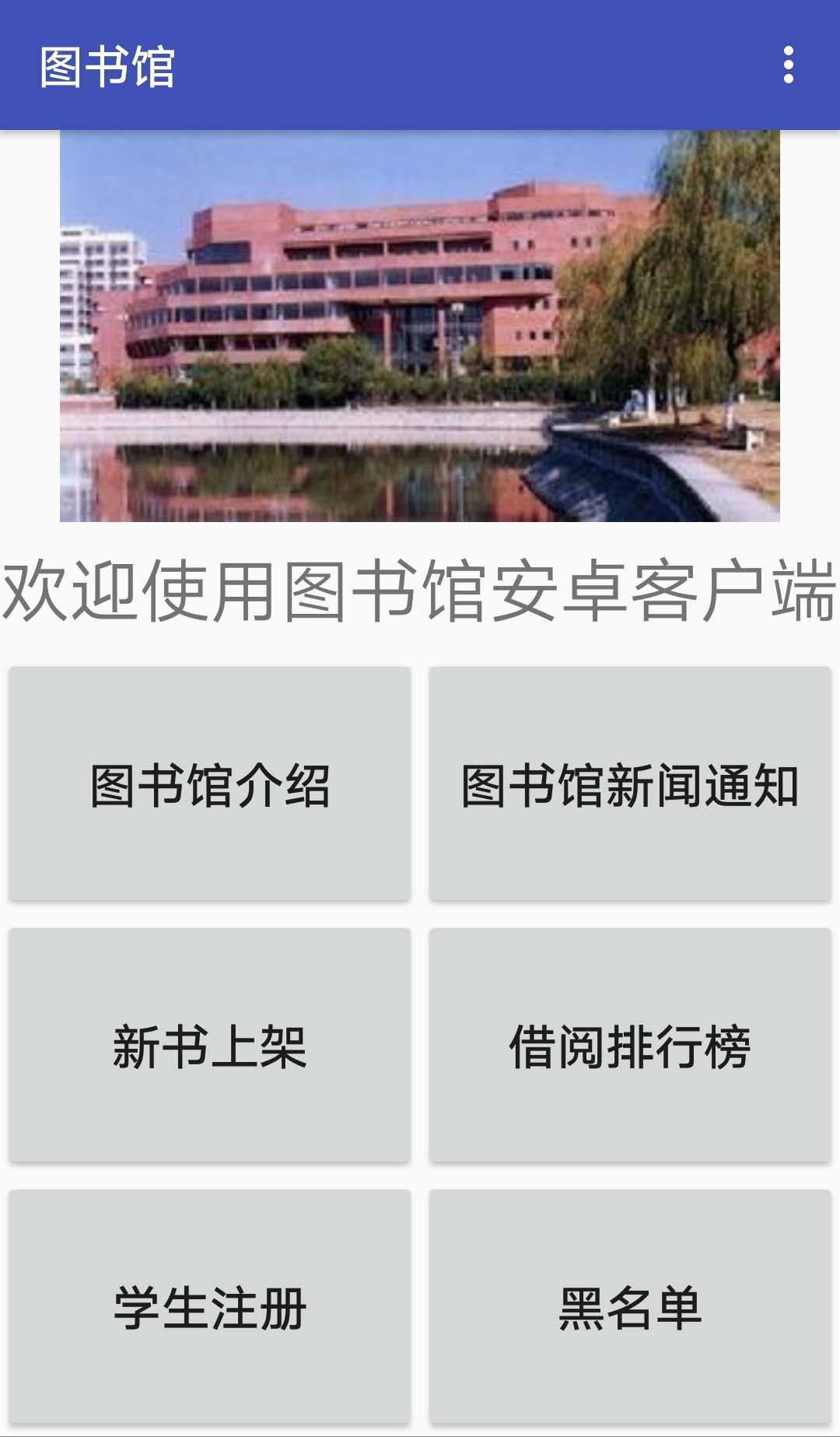The image size is (840, 1437).
Task: View 图书馆新闻通知 news and notices
Action: click(630, 784)
